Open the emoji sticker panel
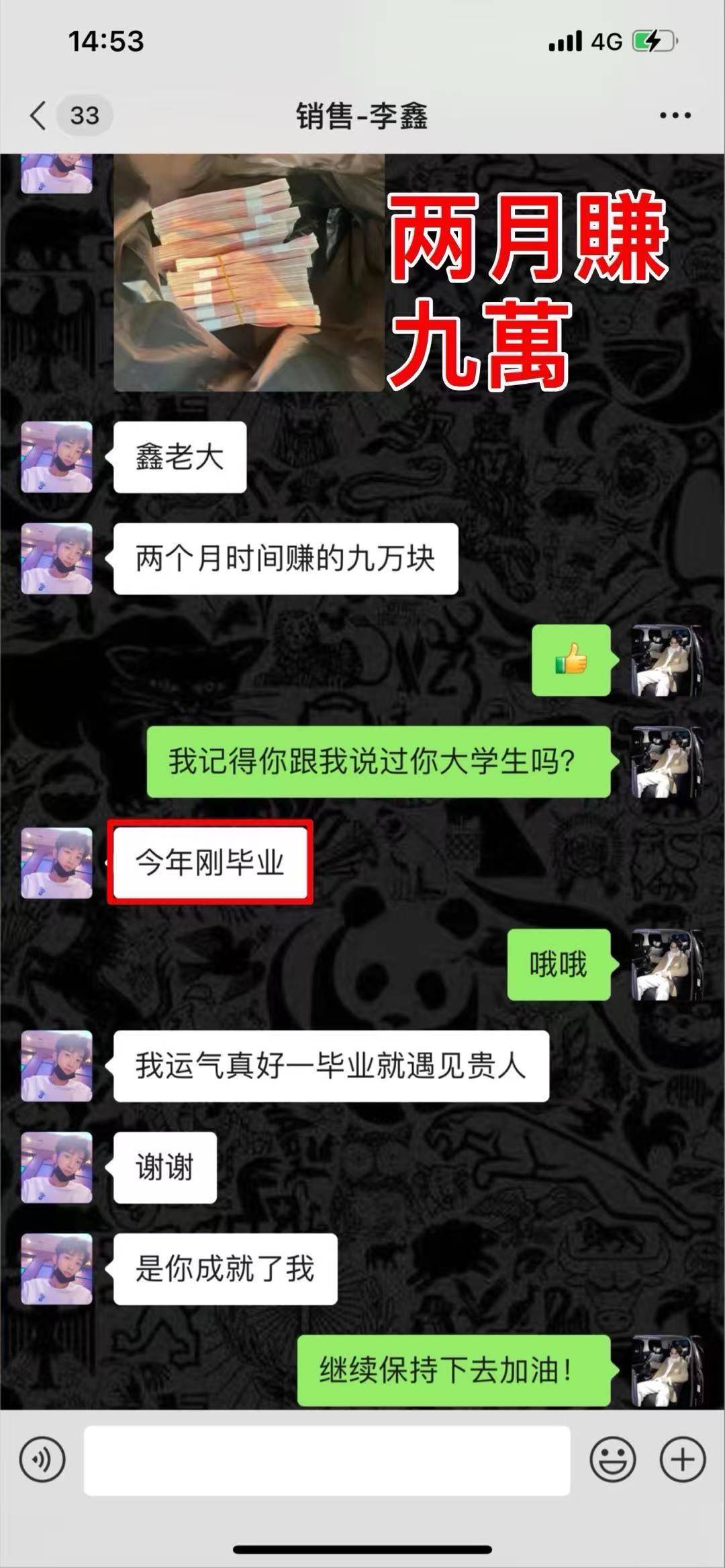This screenshot has width=725, height=1568. pyautogui.click(x=612, y=1459)
